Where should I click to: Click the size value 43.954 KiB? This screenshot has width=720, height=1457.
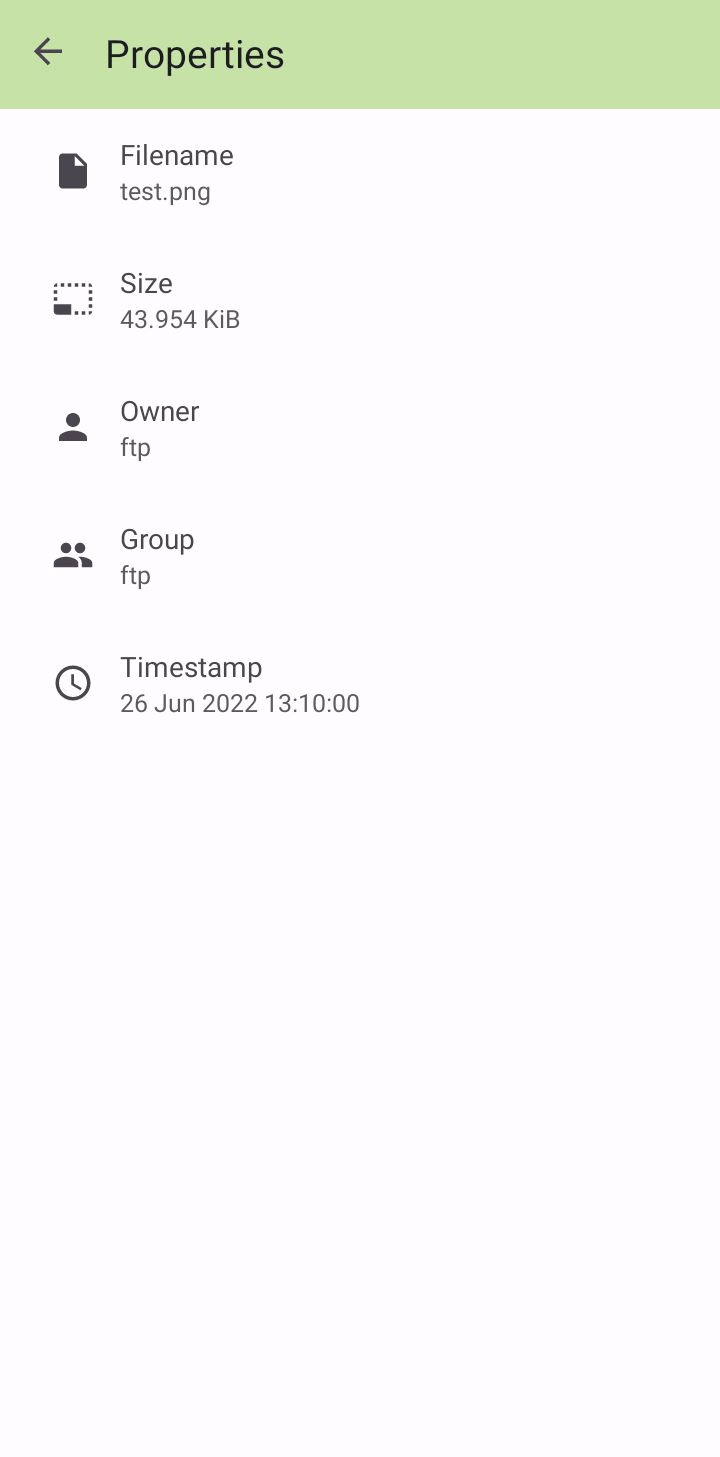[180, 319]
